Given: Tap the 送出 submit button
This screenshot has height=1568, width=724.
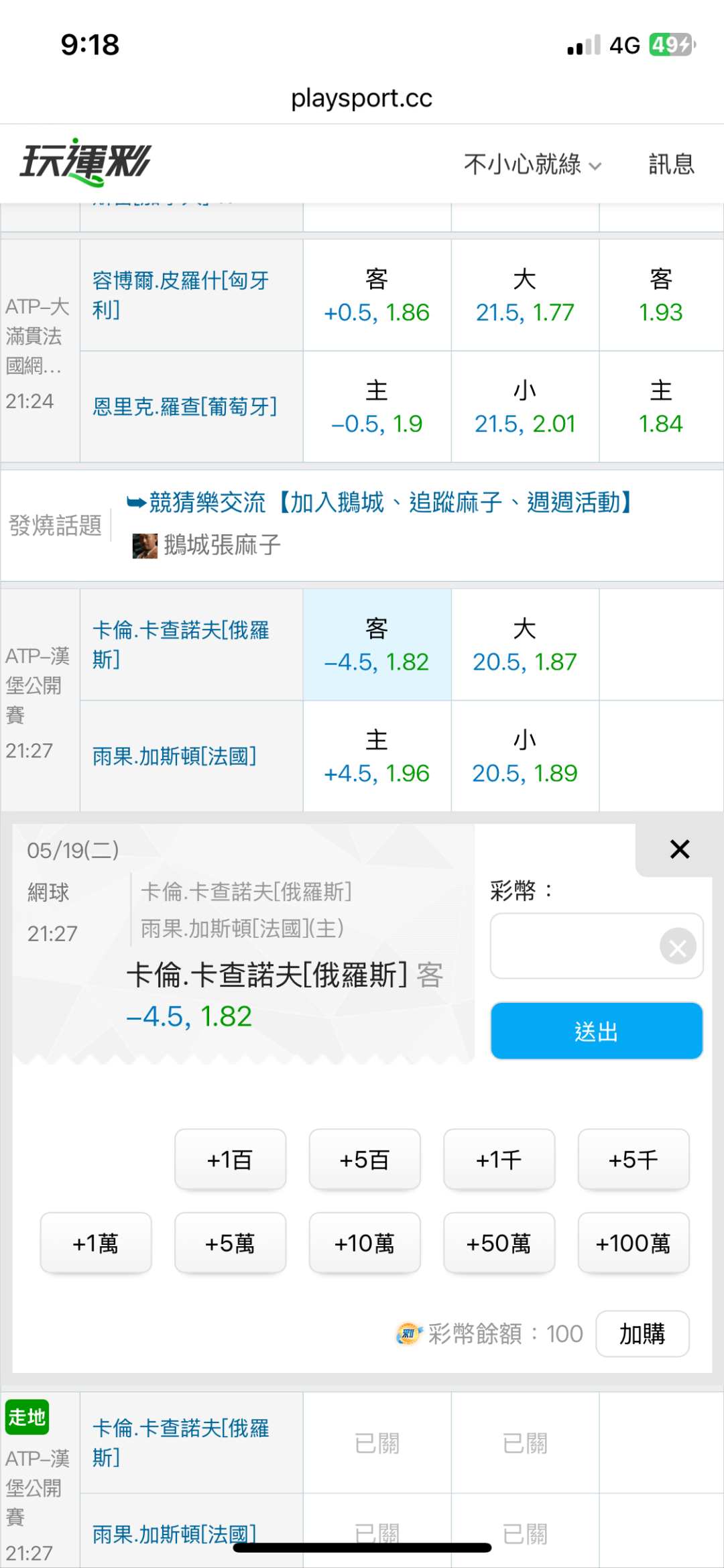Looking at the screenshot, I should (x=597, y=1031).
